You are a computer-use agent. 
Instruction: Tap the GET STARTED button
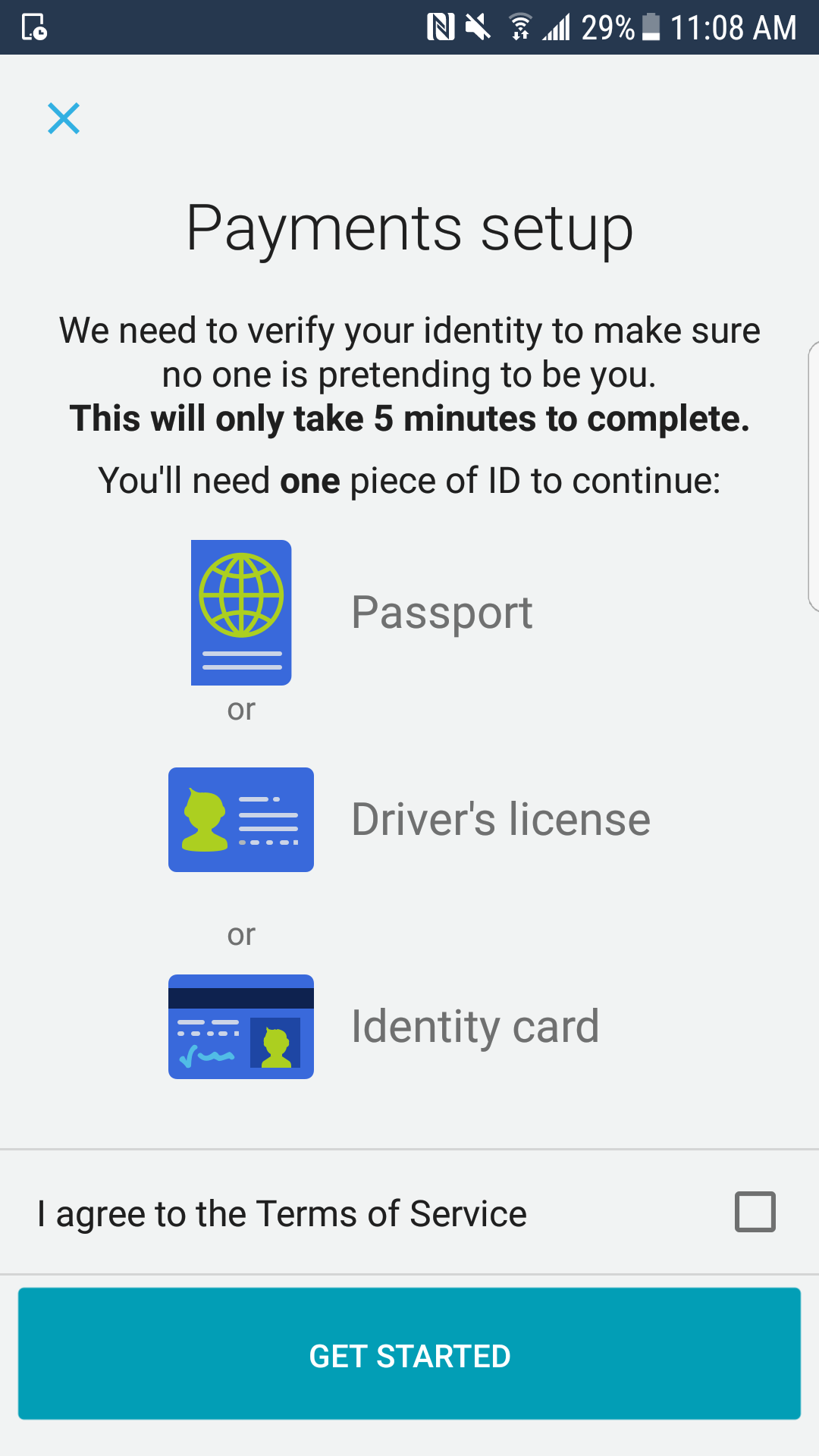click(409, 1354)
